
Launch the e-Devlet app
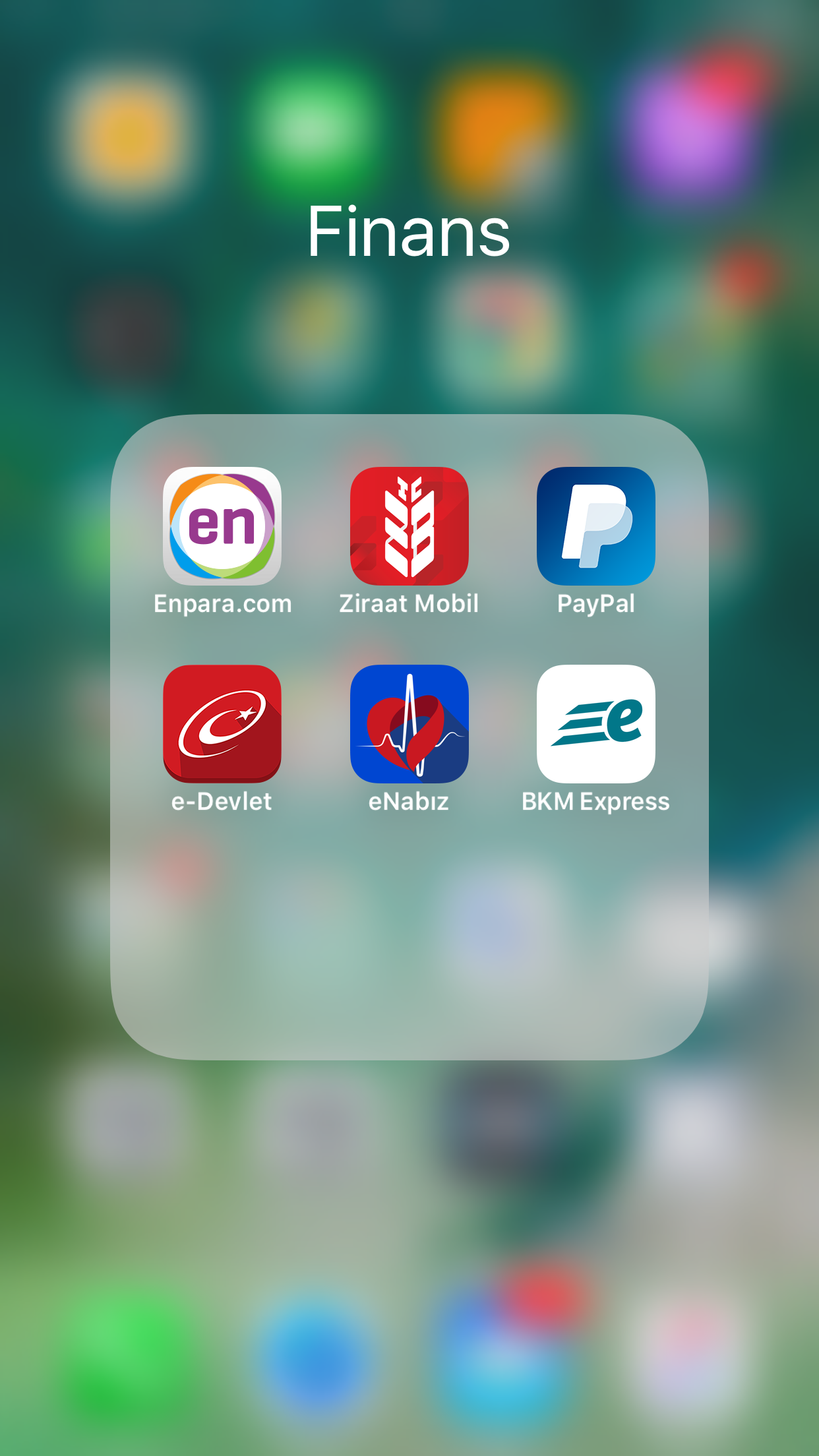222,724
